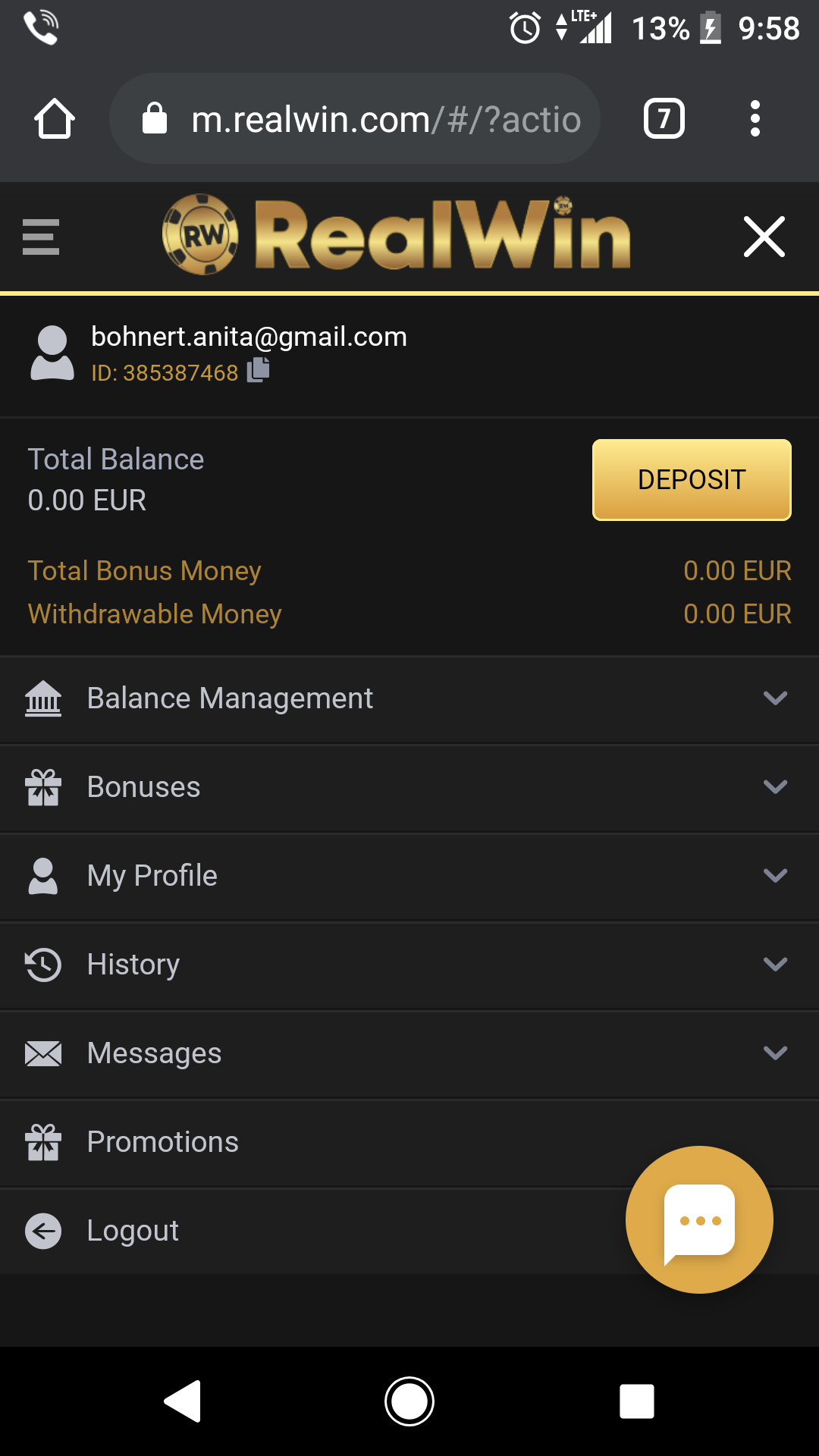Copy the account ID number
The image size is (819, 1456).
pyautogui.click(x=259, y=370)
